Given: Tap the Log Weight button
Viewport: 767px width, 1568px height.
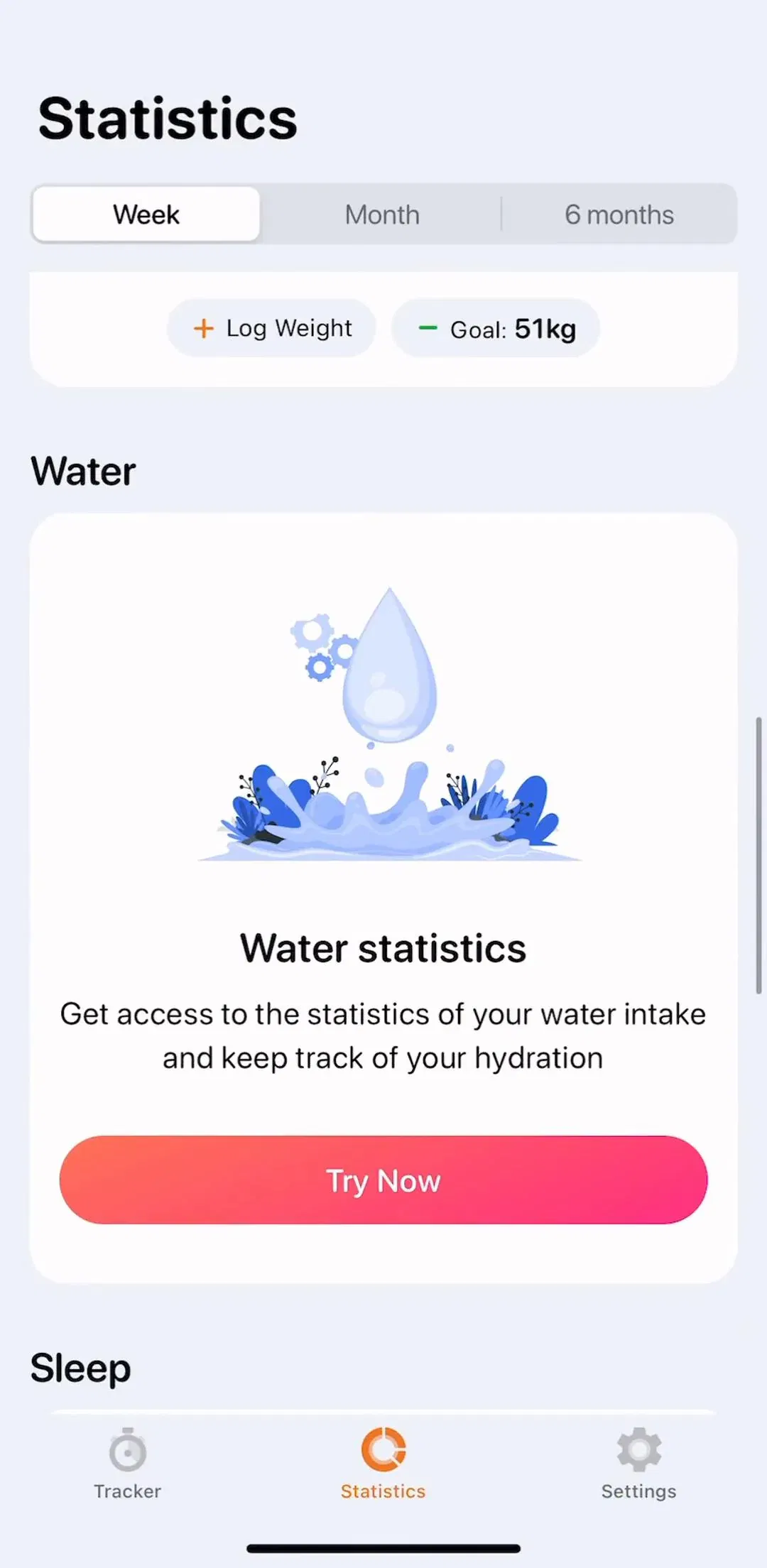Looking at the screenshot, I should point(271,328).
